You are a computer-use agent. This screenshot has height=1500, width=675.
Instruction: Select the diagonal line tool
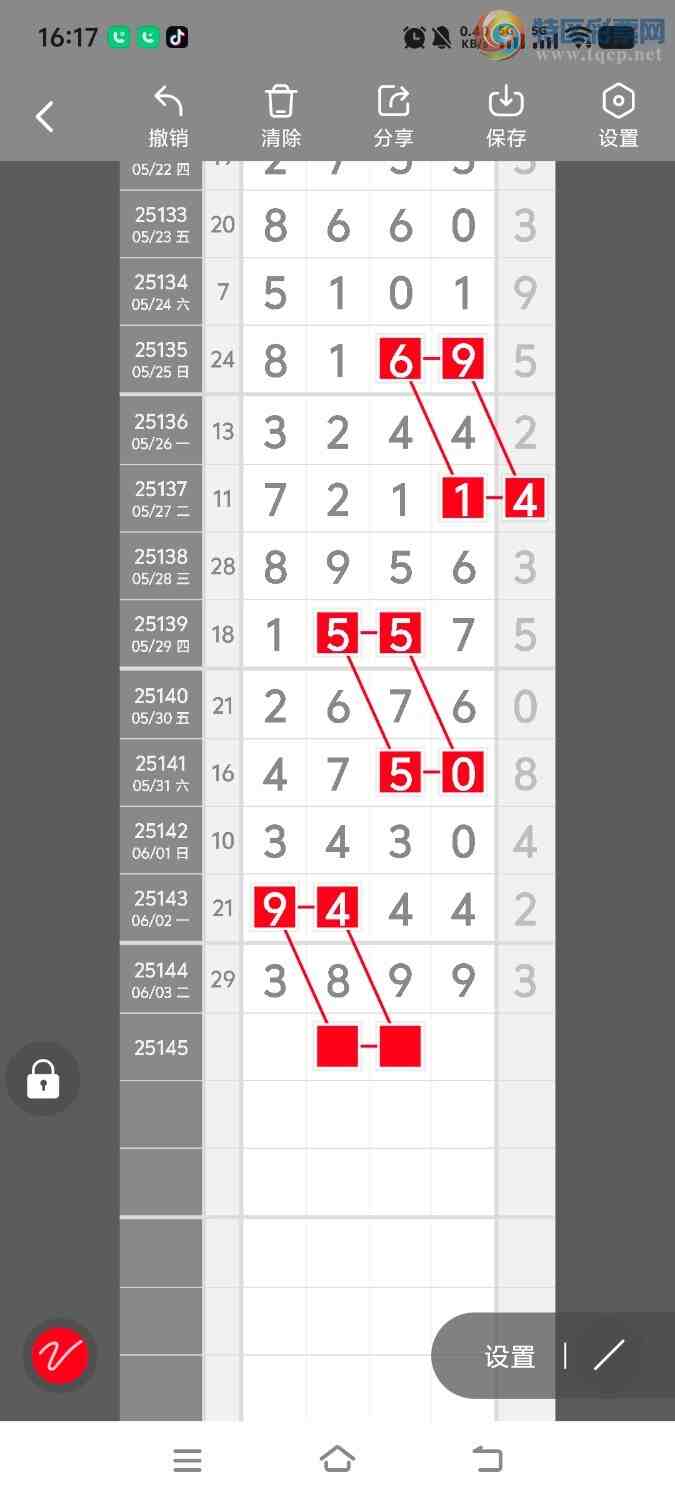point(608,1356)
